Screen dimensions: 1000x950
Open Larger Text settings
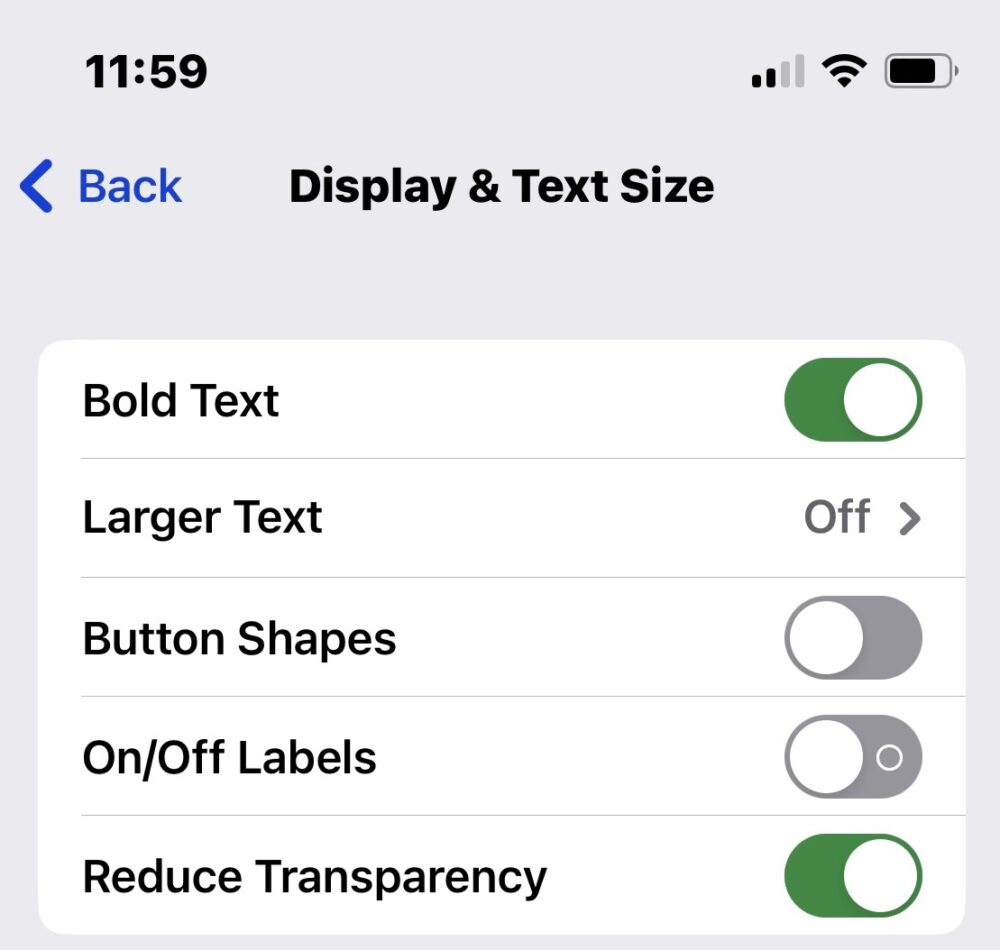[x=502, y=518]
